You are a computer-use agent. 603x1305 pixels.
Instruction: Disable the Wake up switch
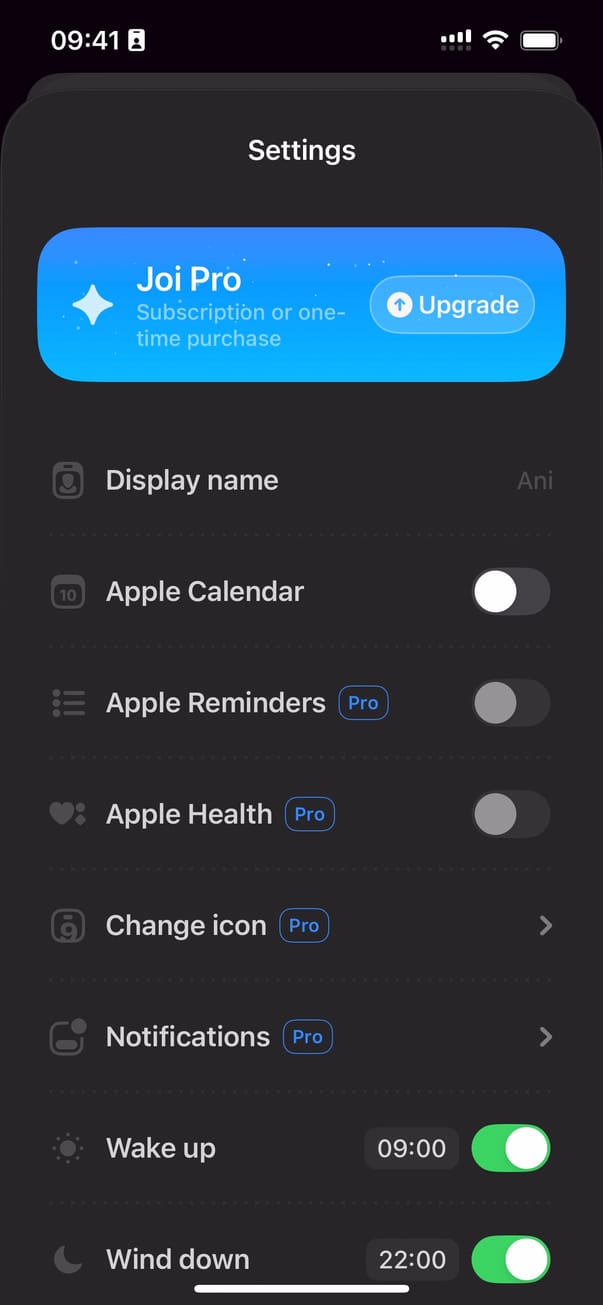tap(510, 1148)
